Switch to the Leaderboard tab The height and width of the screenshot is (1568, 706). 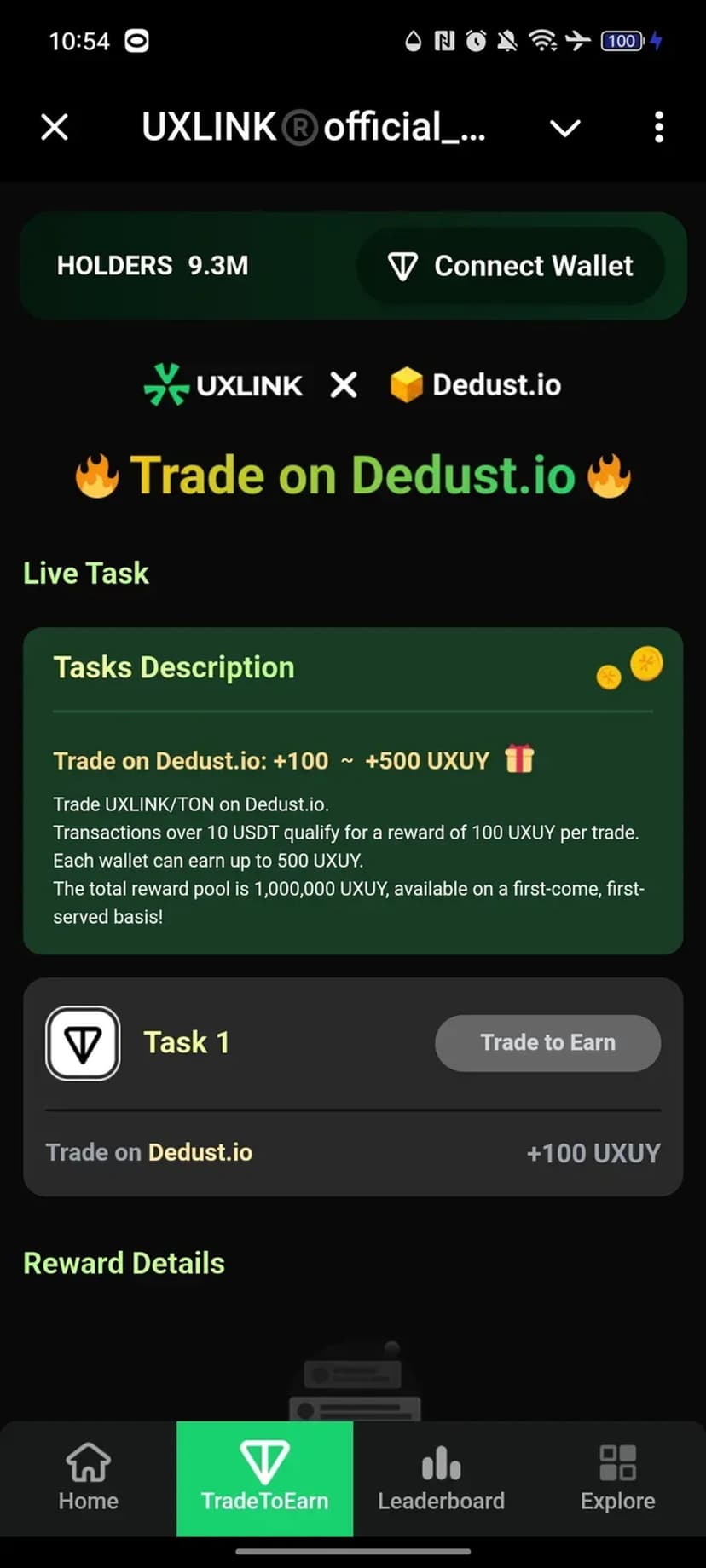441,1477
